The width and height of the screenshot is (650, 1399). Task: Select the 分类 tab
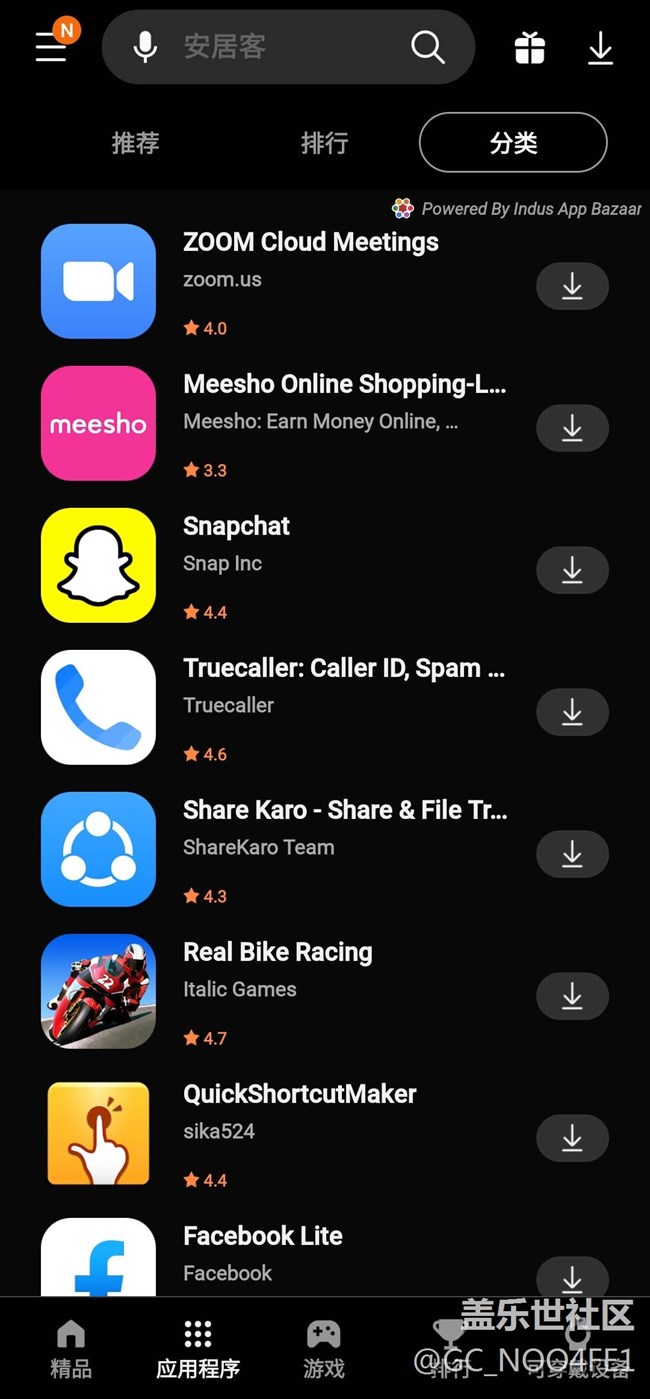[x=513, y=143]
